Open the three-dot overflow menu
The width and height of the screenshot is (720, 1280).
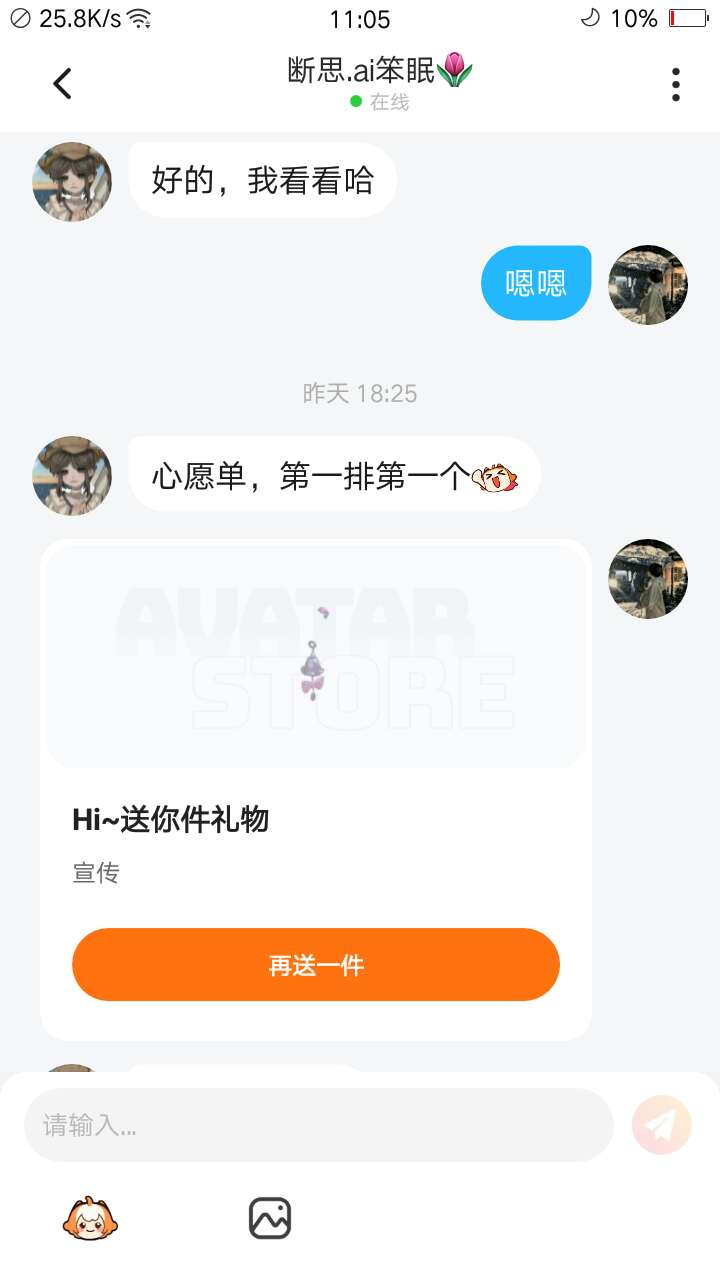[x=676, y=84]
